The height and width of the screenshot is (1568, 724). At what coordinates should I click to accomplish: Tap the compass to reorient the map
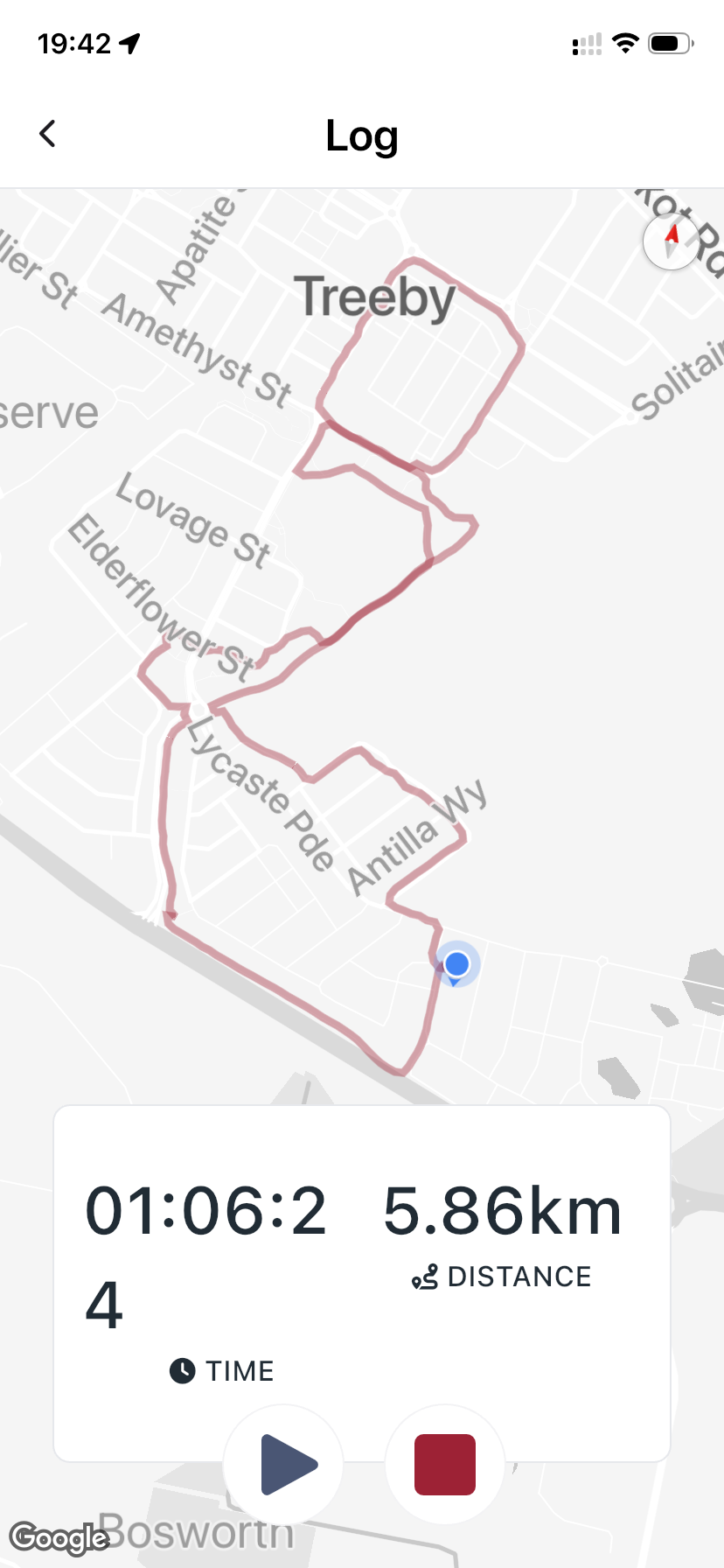click(x=671, y=241)
